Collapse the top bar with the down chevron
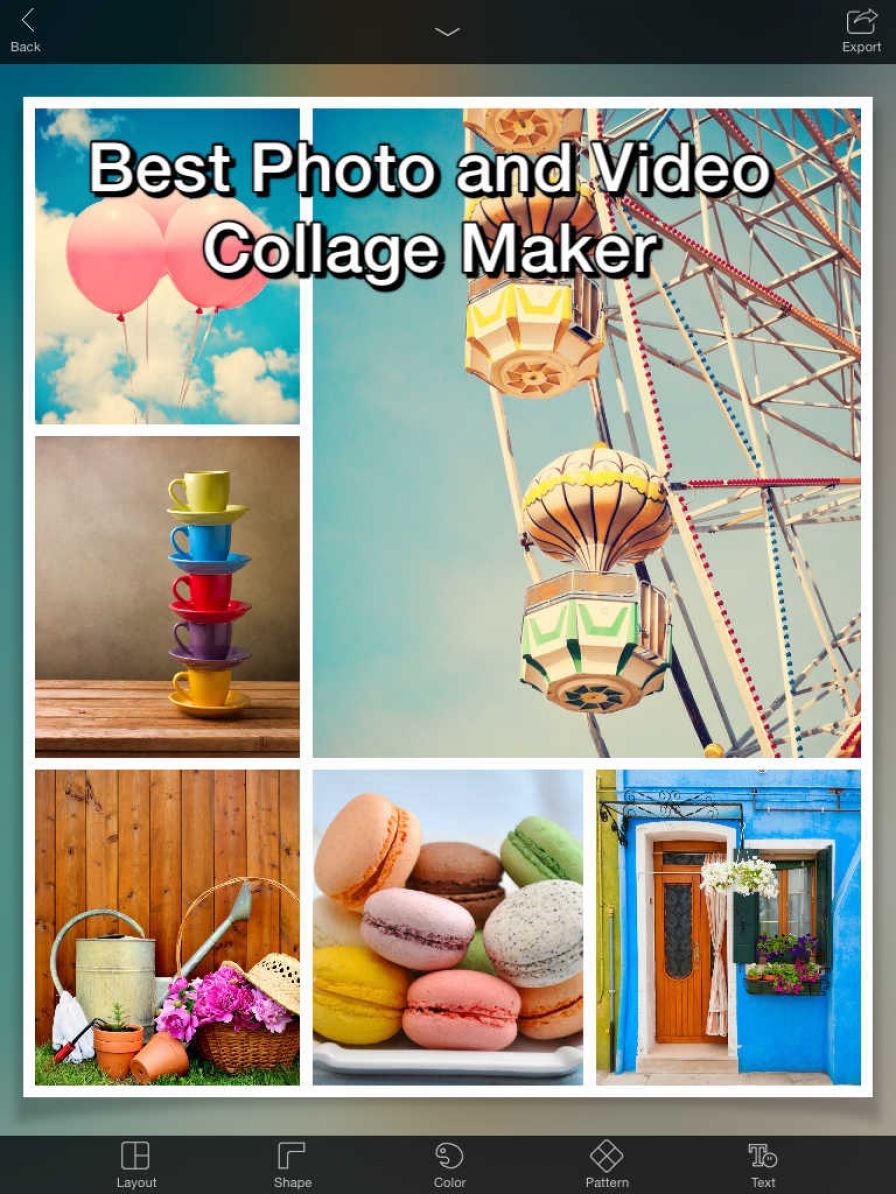Screen dimensions: 896x1194 (447, 32)
